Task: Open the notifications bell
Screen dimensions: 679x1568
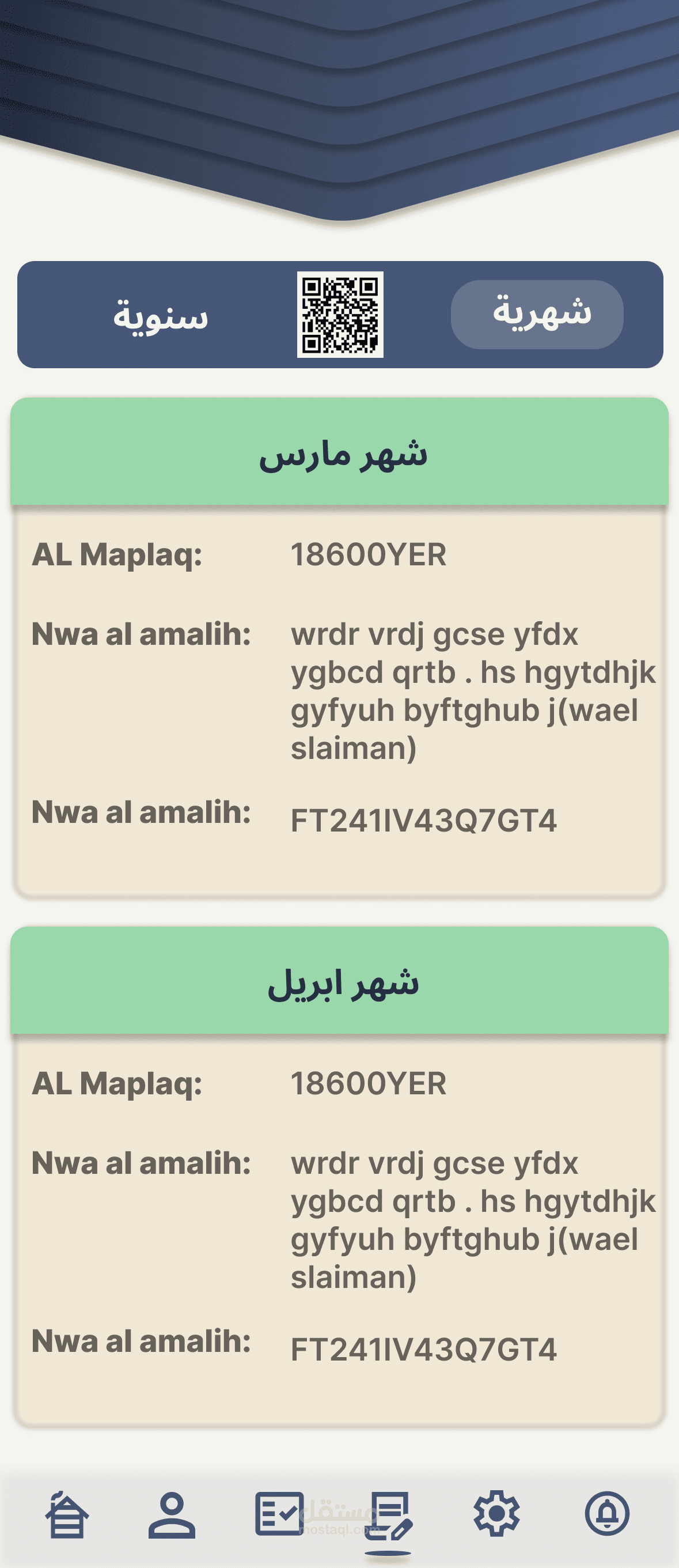Action: [x=606, y=1513]
